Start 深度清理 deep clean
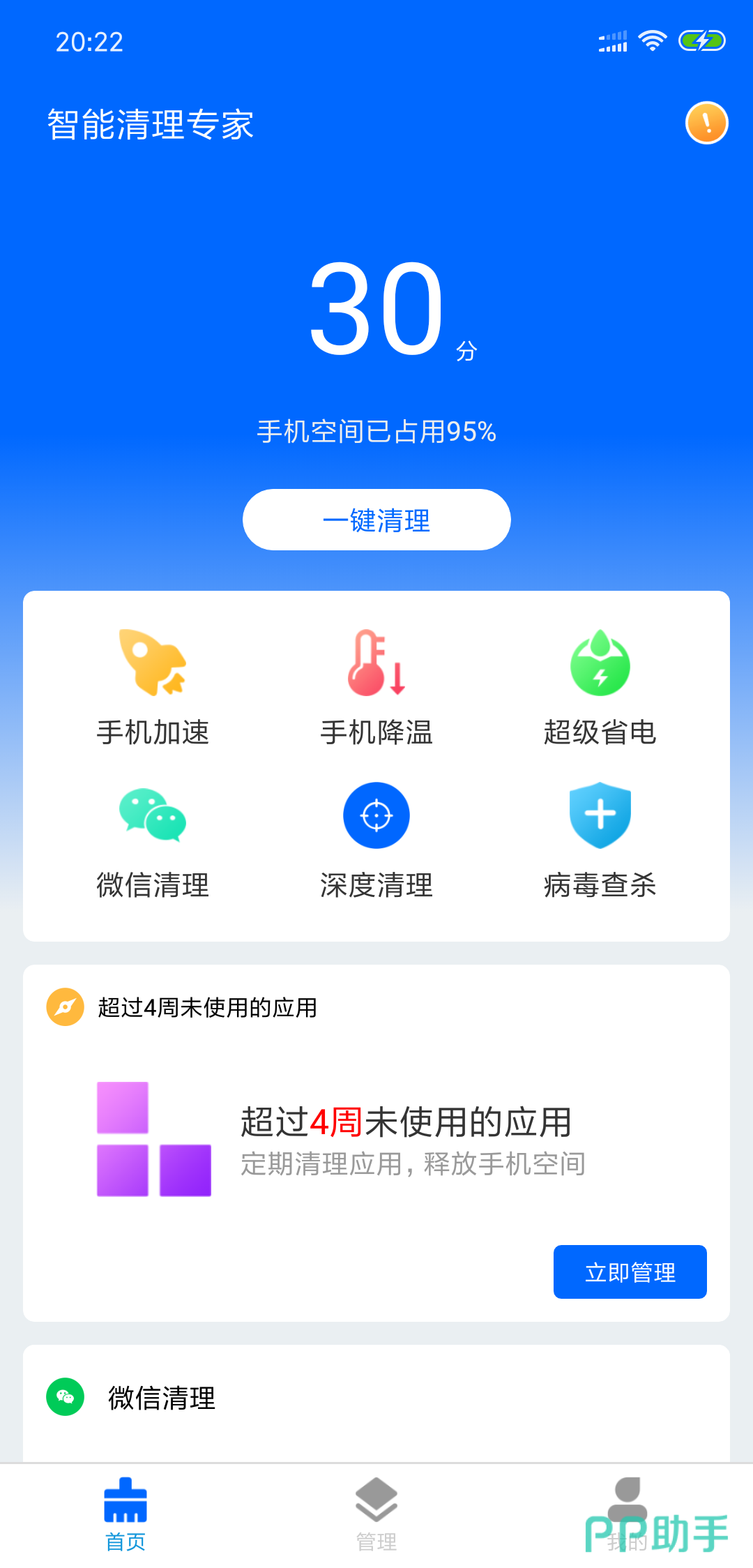Viewport: 753px width, 1568px height. click(376, 840)
